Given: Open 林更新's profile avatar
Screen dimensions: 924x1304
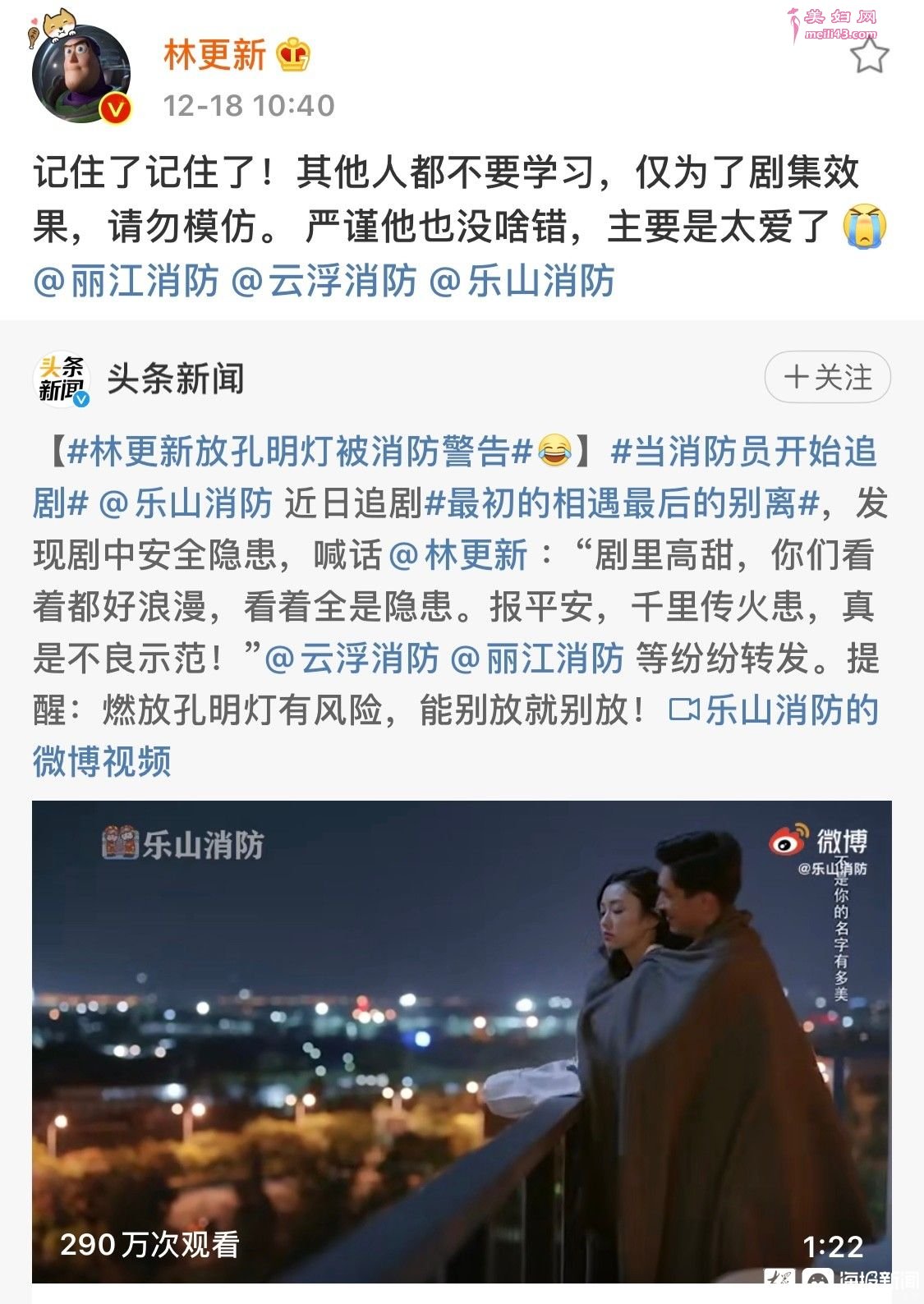Looking at the screenshot, I should click(81, 75).
